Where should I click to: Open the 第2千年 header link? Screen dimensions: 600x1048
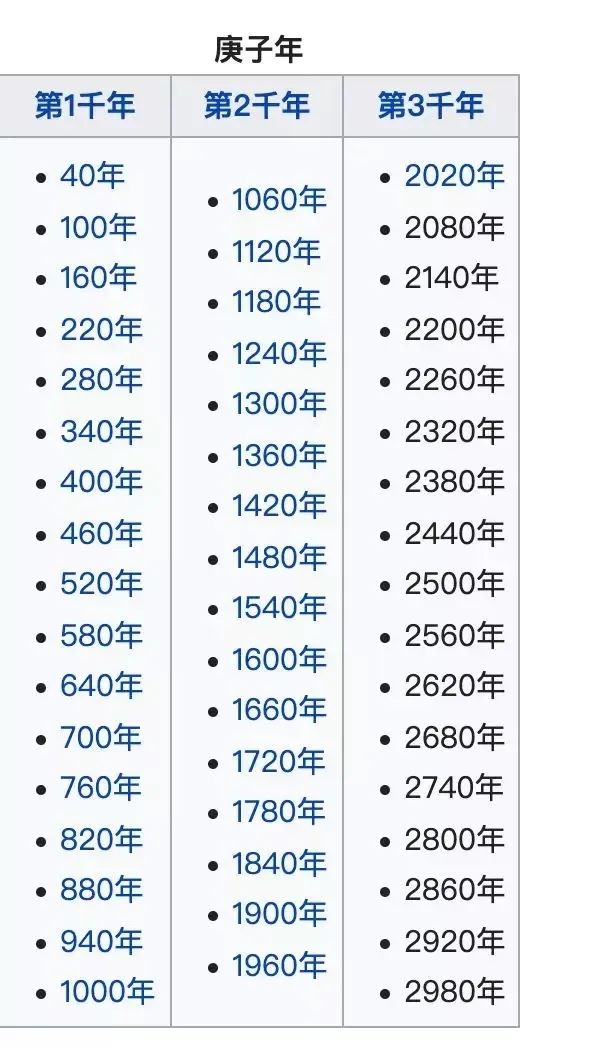(x=257, y=106)
